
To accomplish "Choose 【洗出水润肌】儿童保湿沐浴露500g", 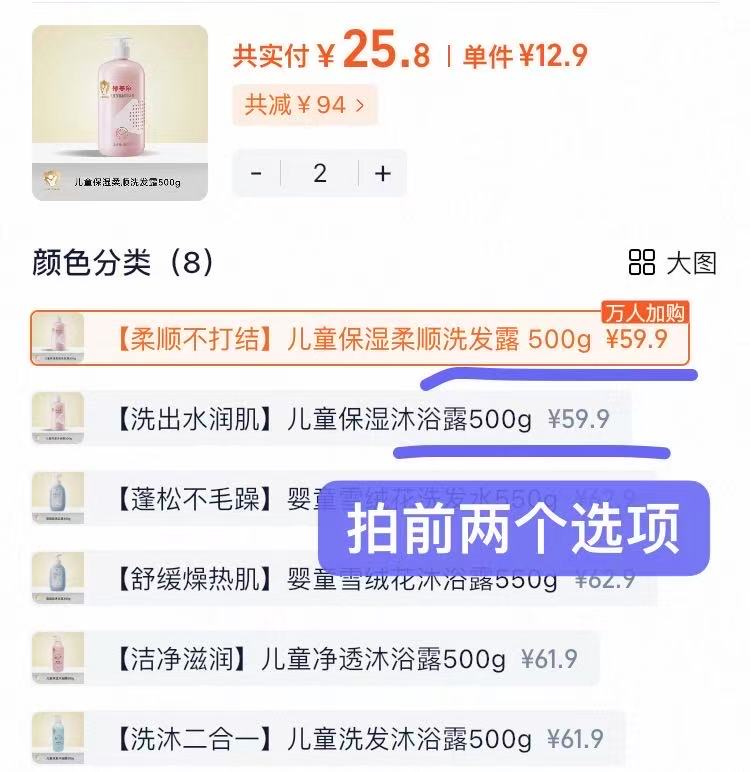I will [x=330, y=419].
